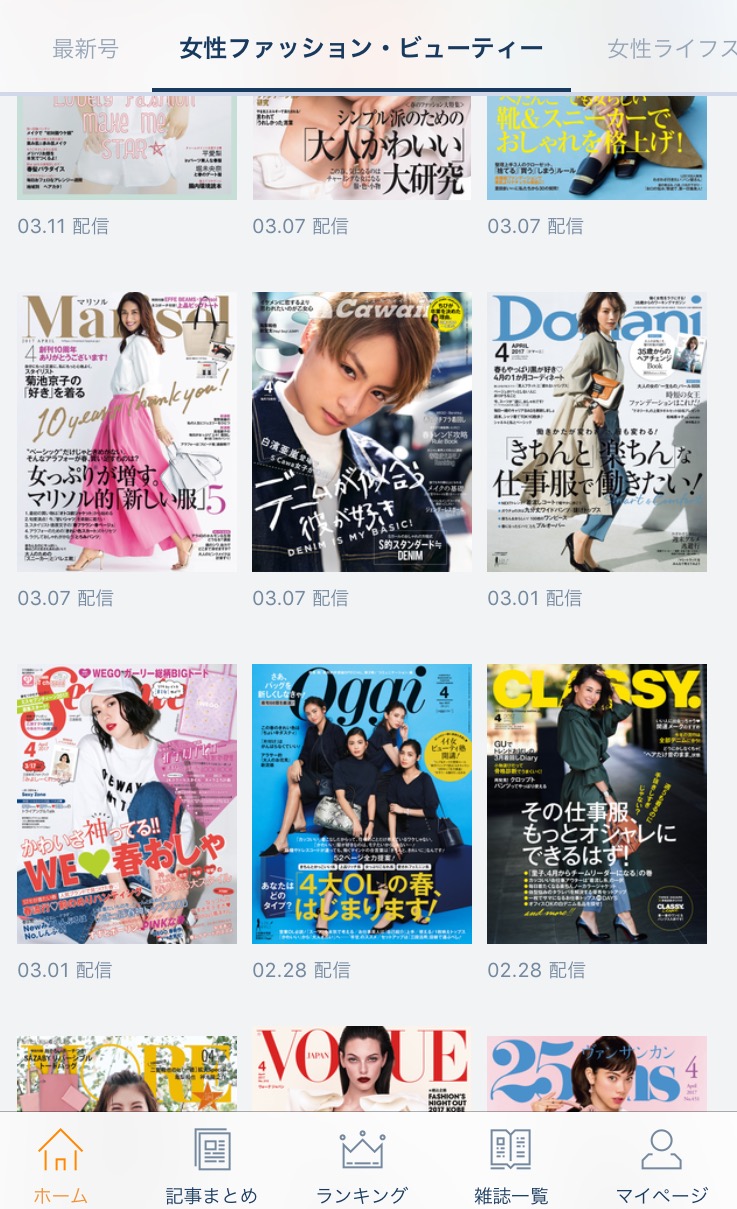Viewport: 737px width, 1209px height.
Task: Open the 記事まとめ tab
Action: tap(212, 1164)
